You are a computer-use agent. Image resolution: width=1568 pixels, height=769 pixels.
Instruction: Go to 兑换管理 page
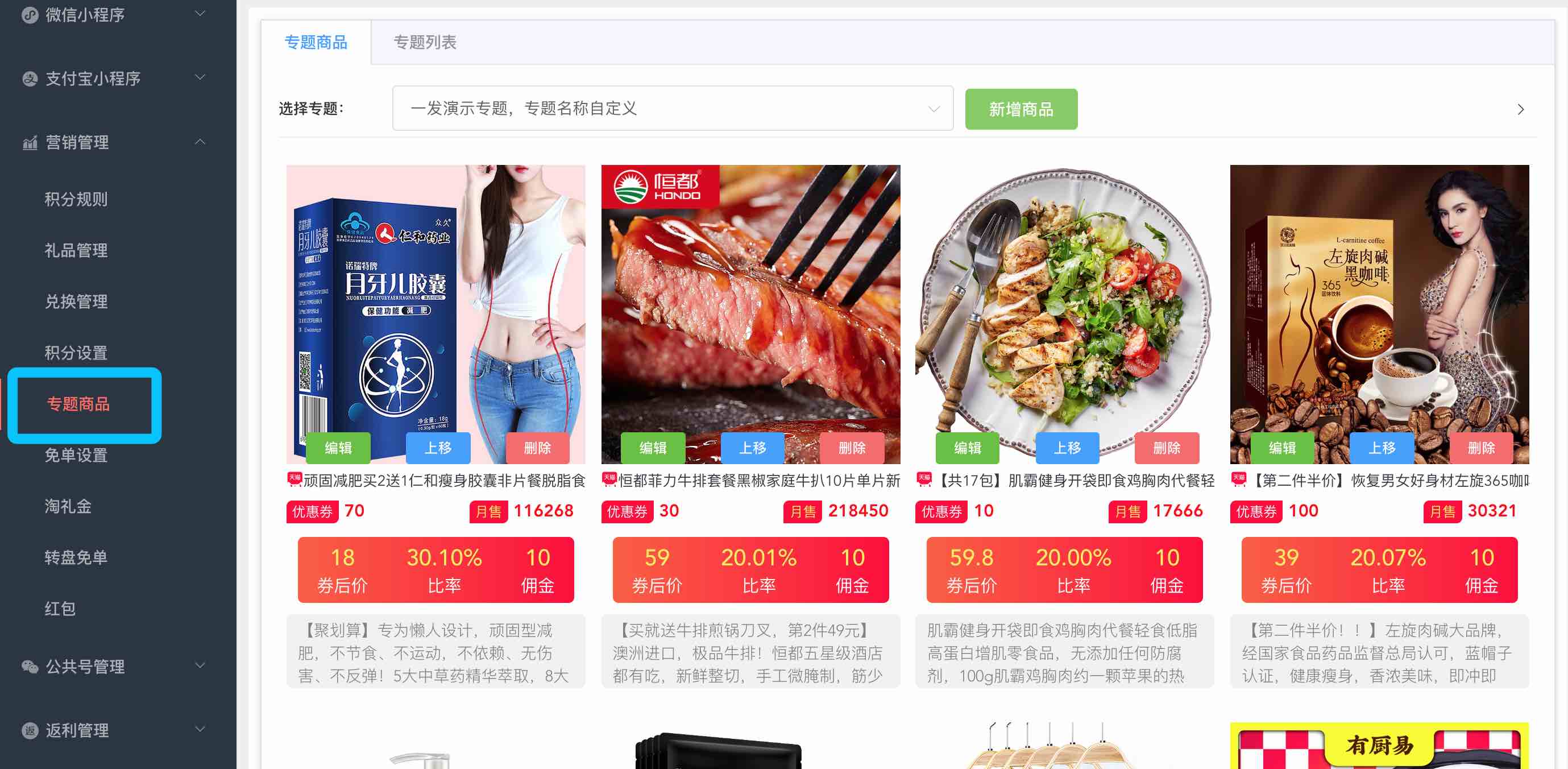tap(76, 301)
